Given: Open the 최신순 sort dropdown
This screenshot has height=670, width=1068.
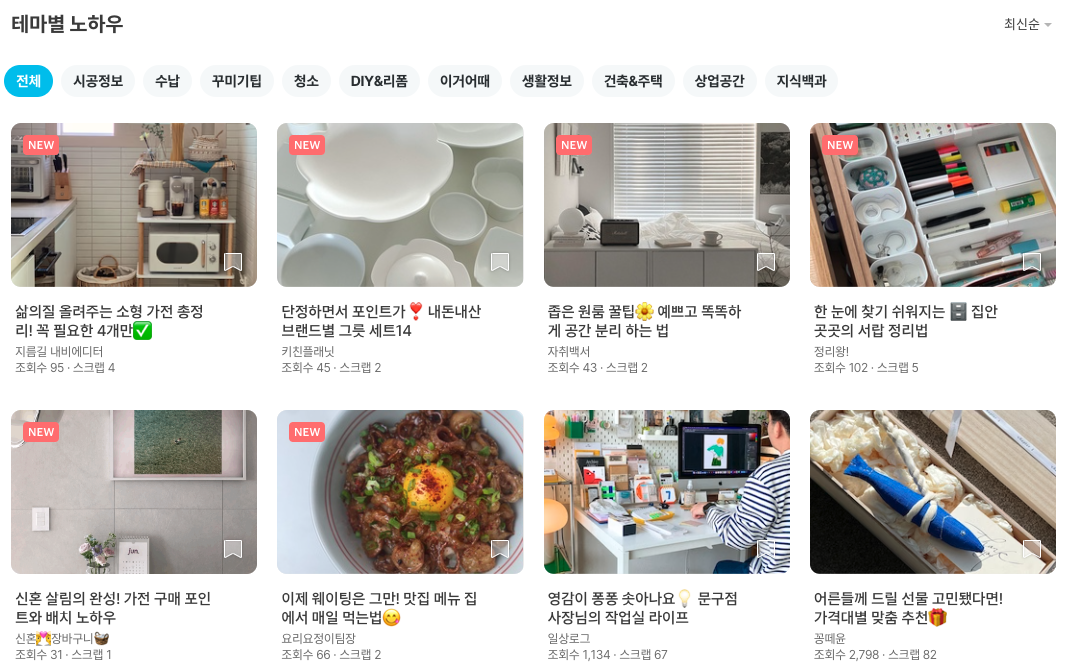Looking at the screenshot, I should pyautogui.click(x=1027, y=24).
